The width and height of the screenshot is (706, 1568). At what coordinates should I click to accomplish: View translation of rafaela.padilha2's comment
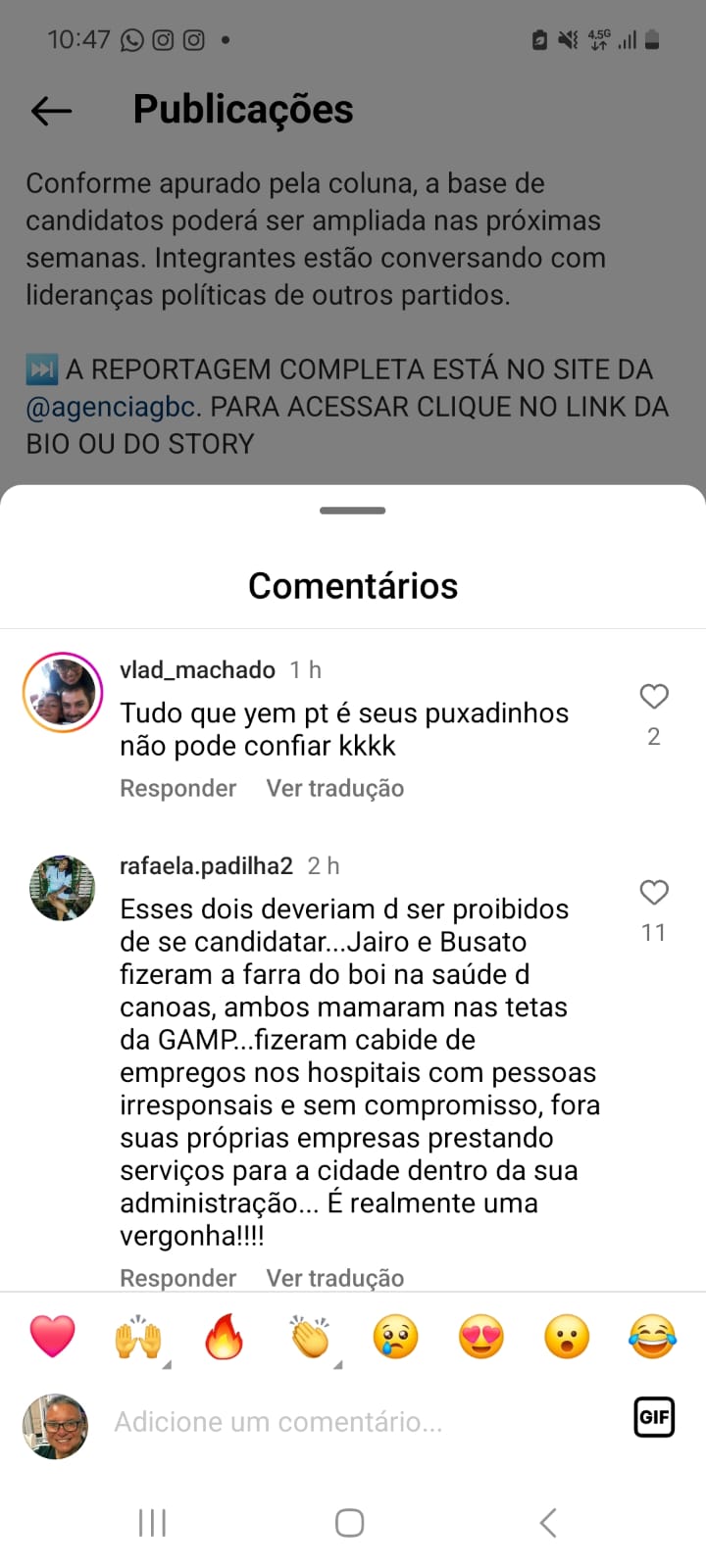(334, 1277)
